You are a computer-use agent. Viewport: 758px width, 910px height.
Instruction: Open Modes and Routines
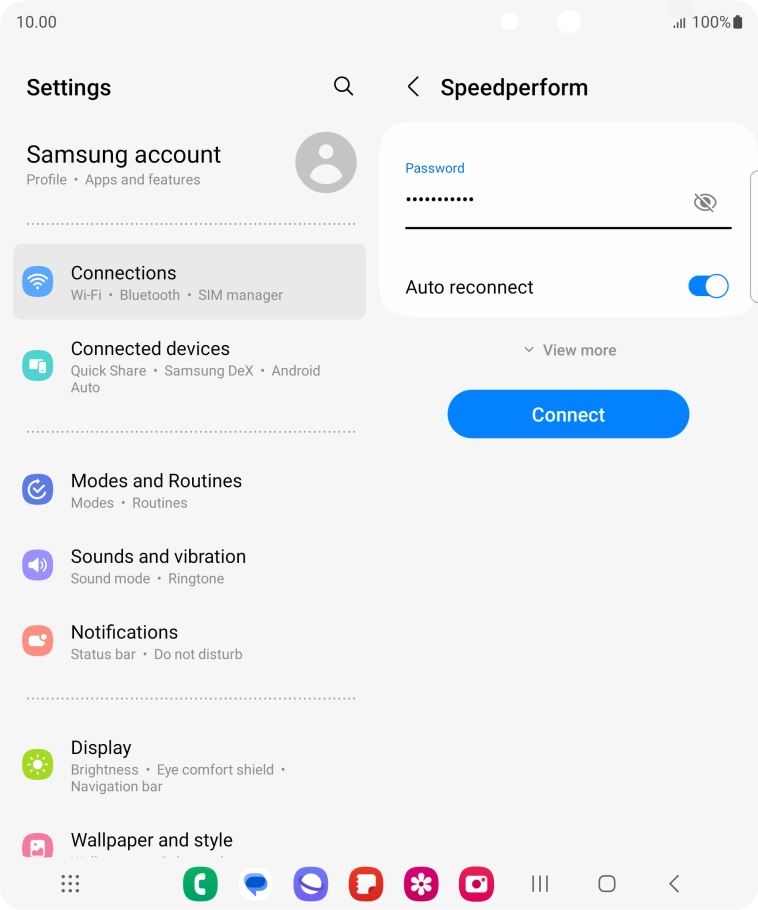coord(190,490)
